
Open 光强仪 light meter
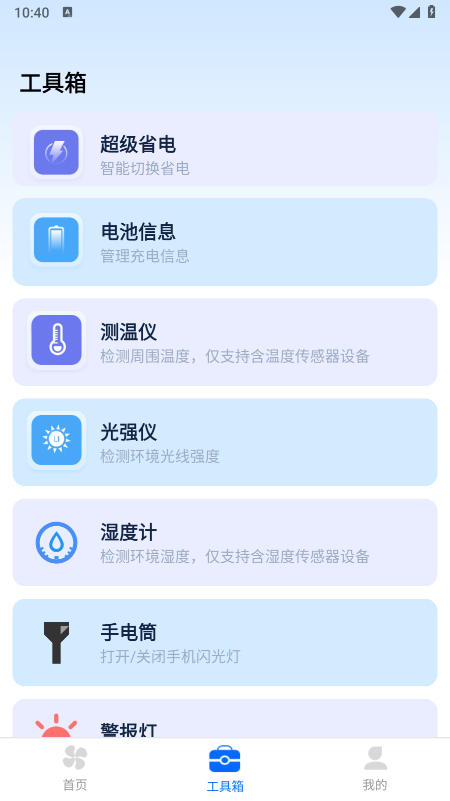pyautogui.click(x=225, y=442)
